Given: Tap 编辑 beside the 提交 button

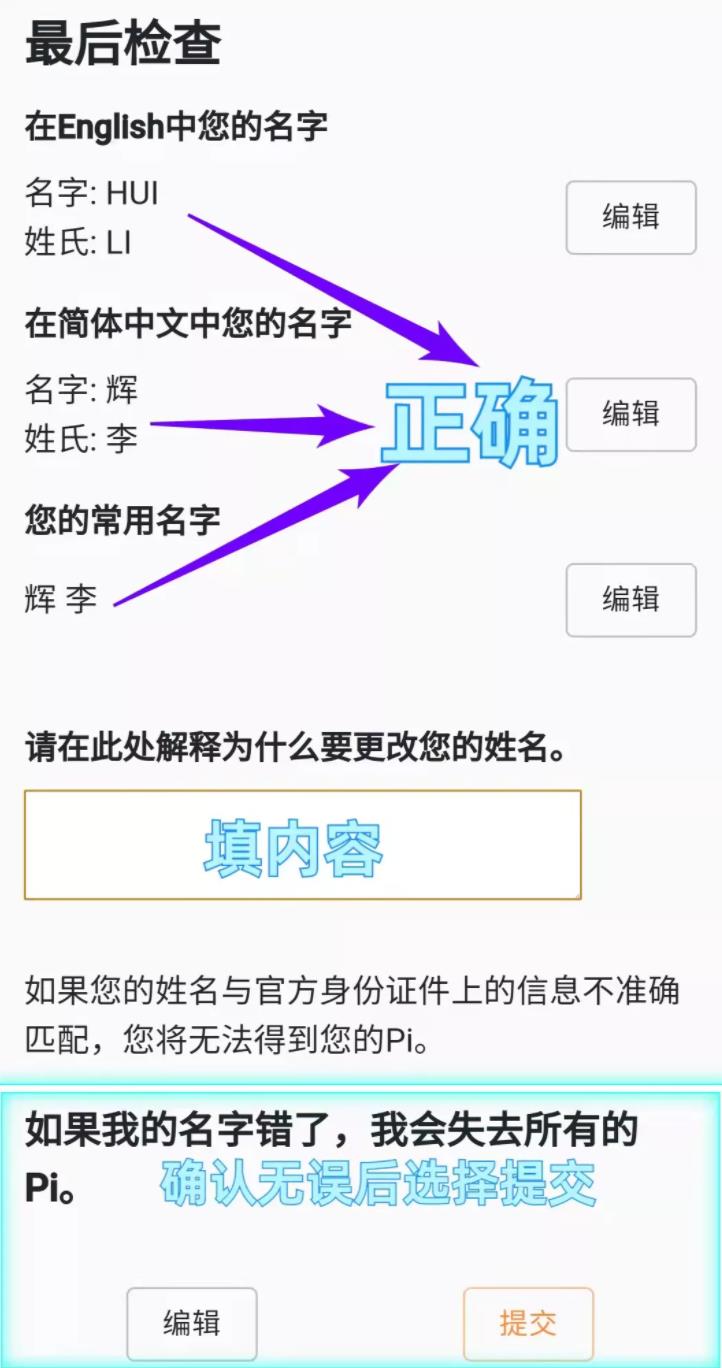Looking at the screenshot, I should tap(191, 1323).
